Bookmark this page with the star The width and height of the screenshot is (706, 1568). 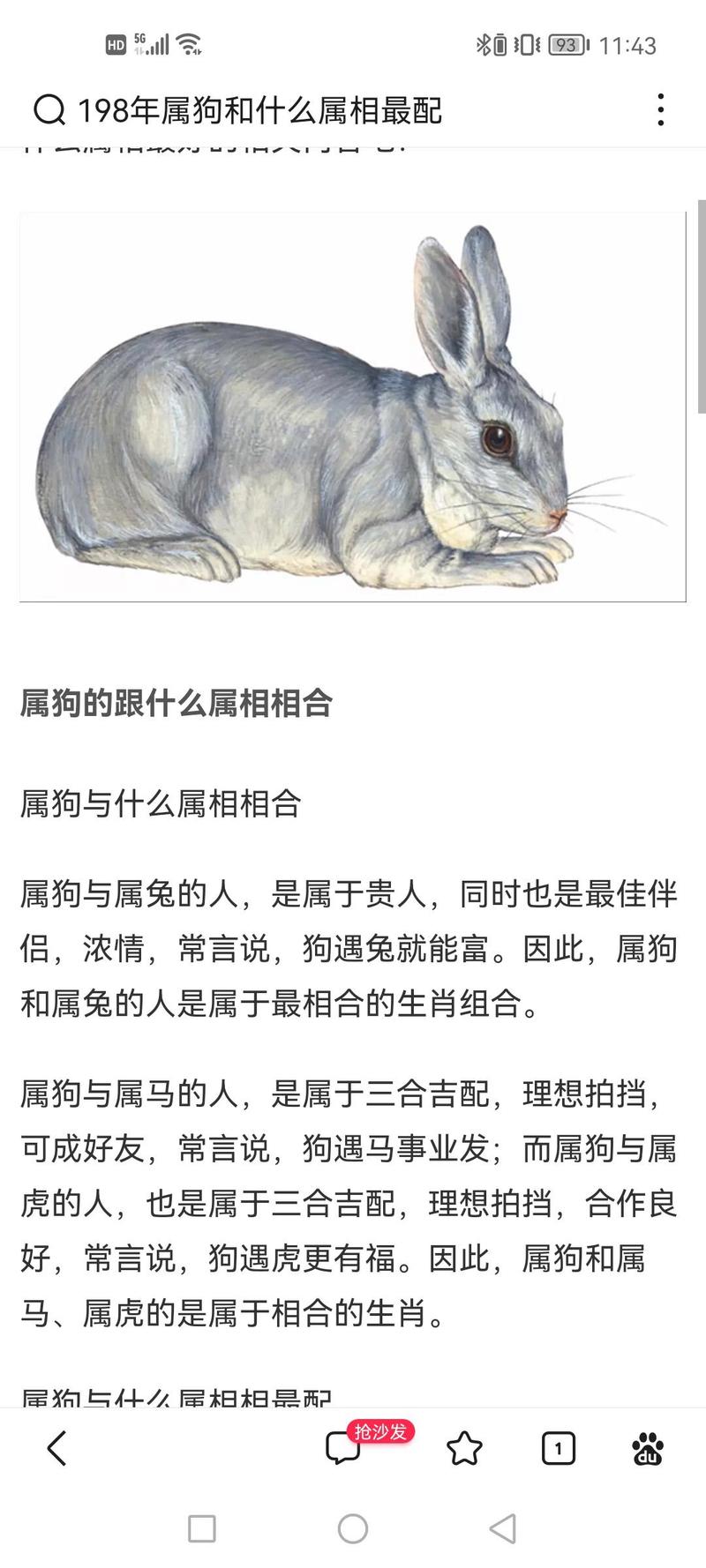click(x=464, y=1448)
